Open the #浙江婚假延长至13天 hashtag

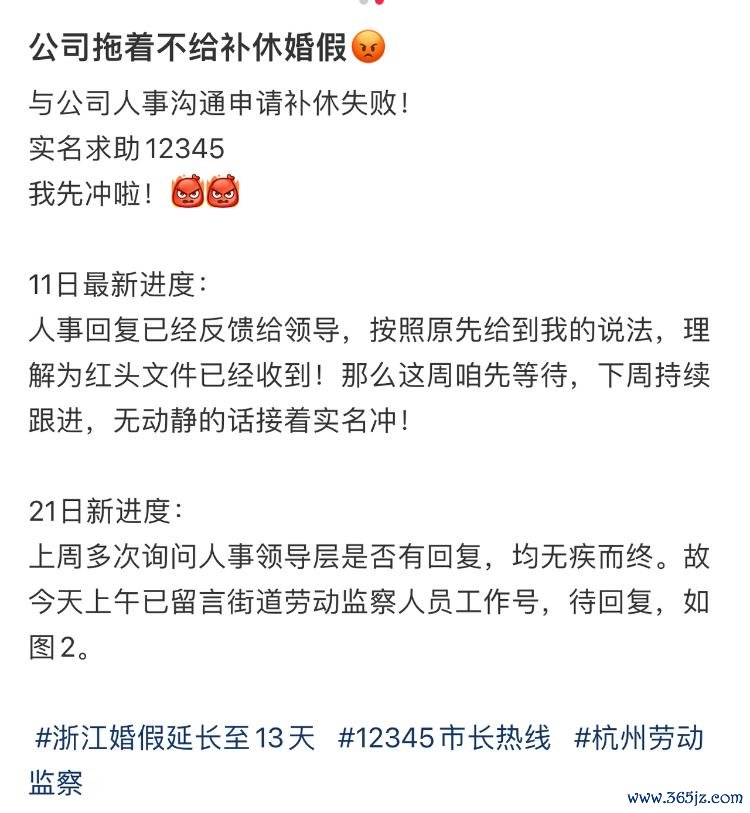coord(175,739)
